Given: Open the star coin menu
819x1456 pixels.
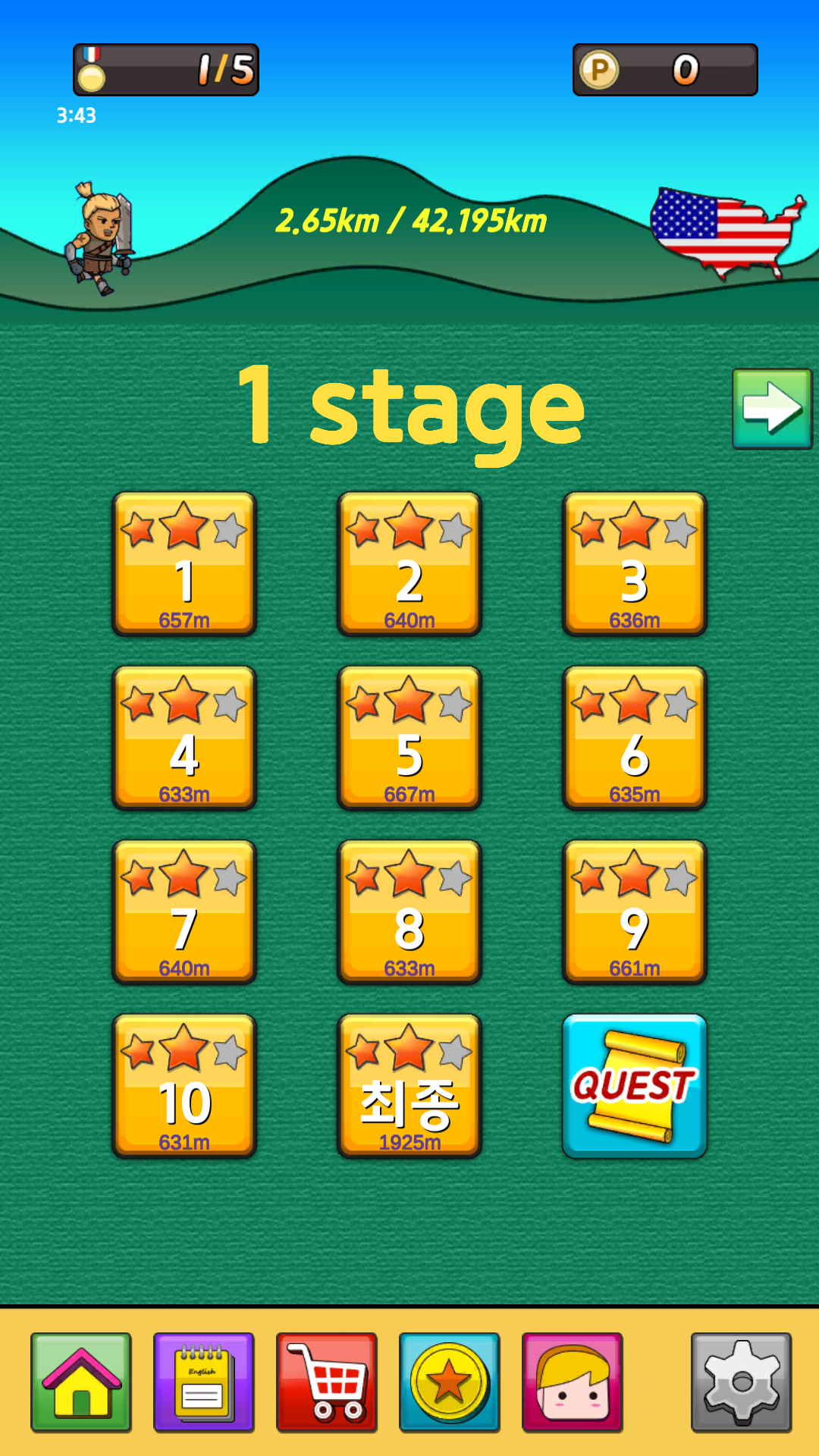Looking at the screenshot, I should tap(449, 1382).
